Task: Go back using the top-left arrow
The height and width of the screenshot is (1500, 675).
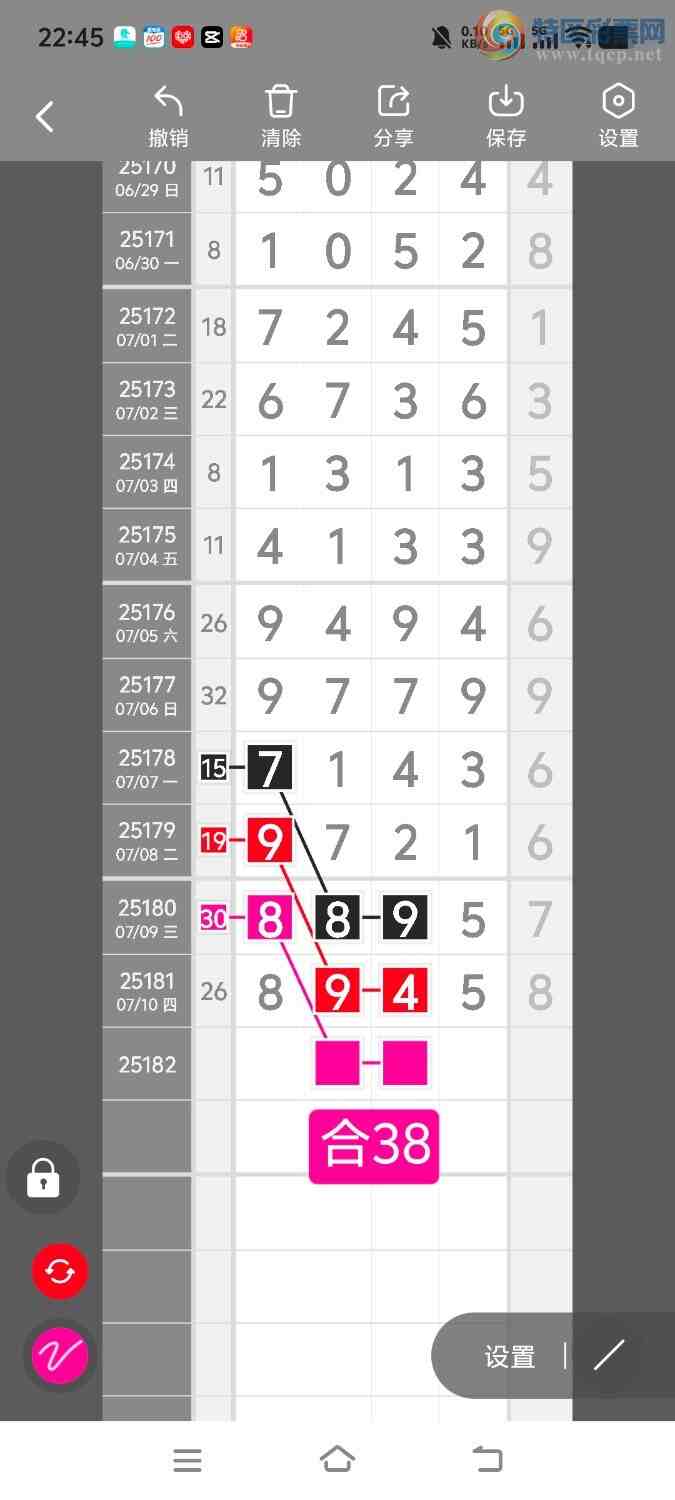Action: point(45,117)
